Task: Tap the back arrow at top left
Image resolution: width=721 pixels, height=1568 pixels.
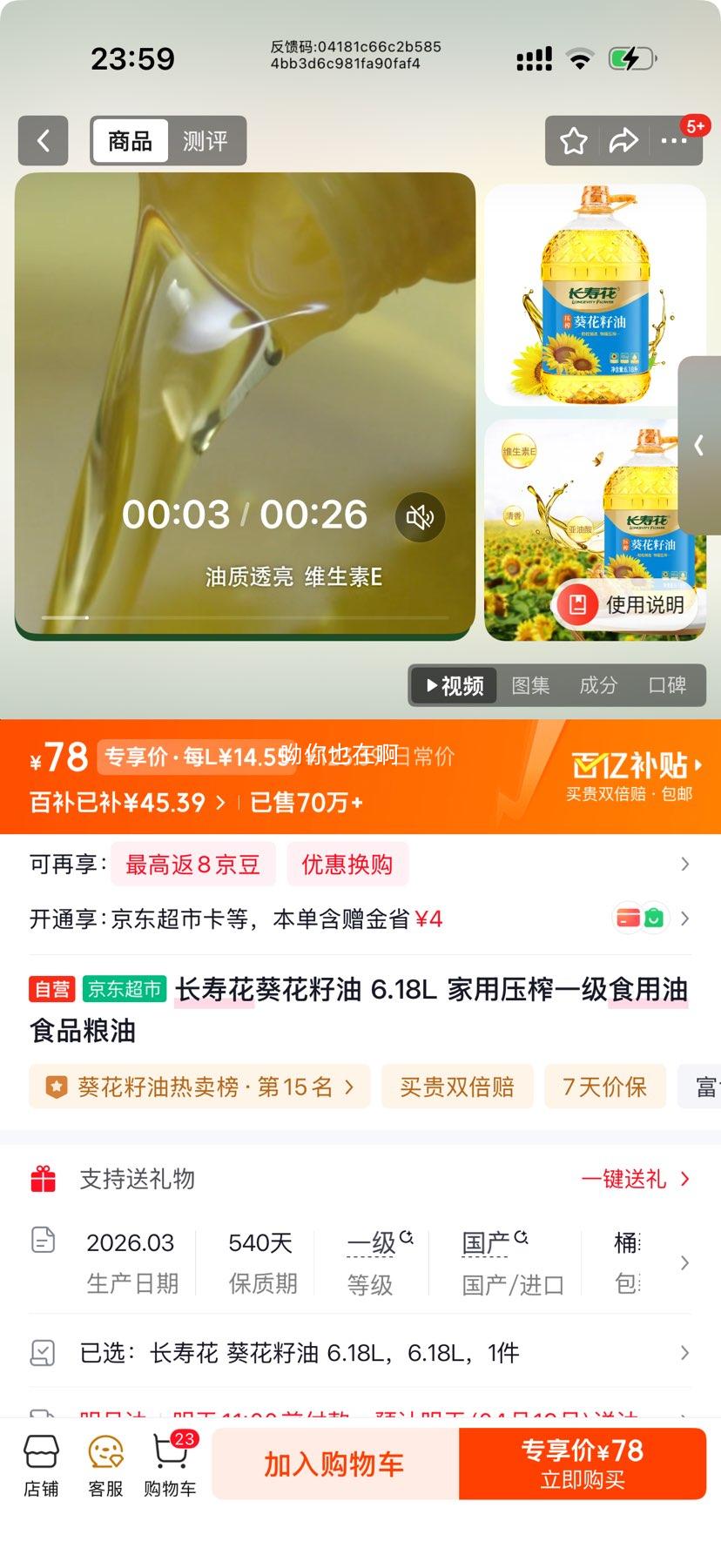Action: point(44,141)
